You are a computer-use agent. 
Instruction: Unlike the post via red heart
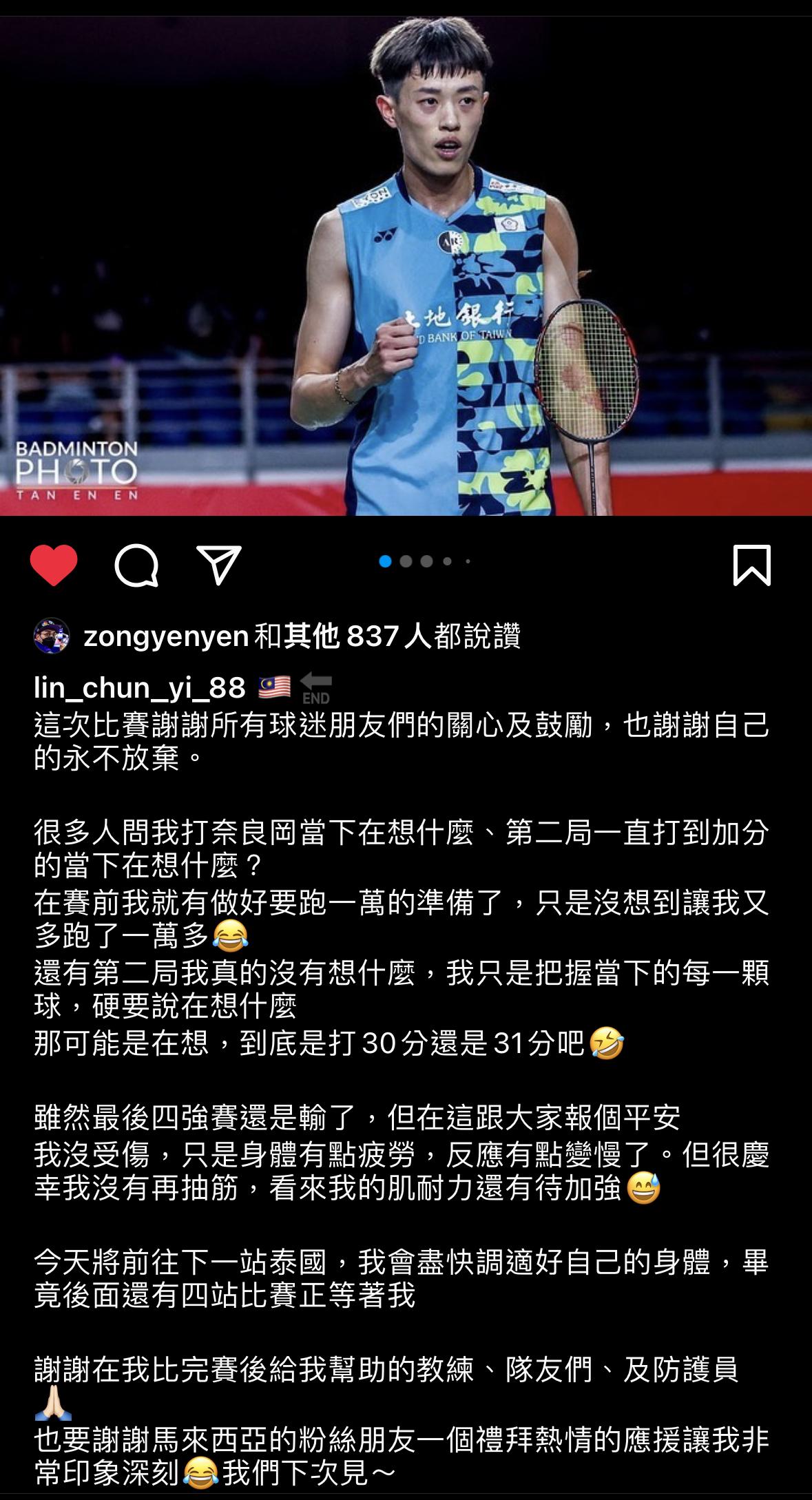coord(54,565)
